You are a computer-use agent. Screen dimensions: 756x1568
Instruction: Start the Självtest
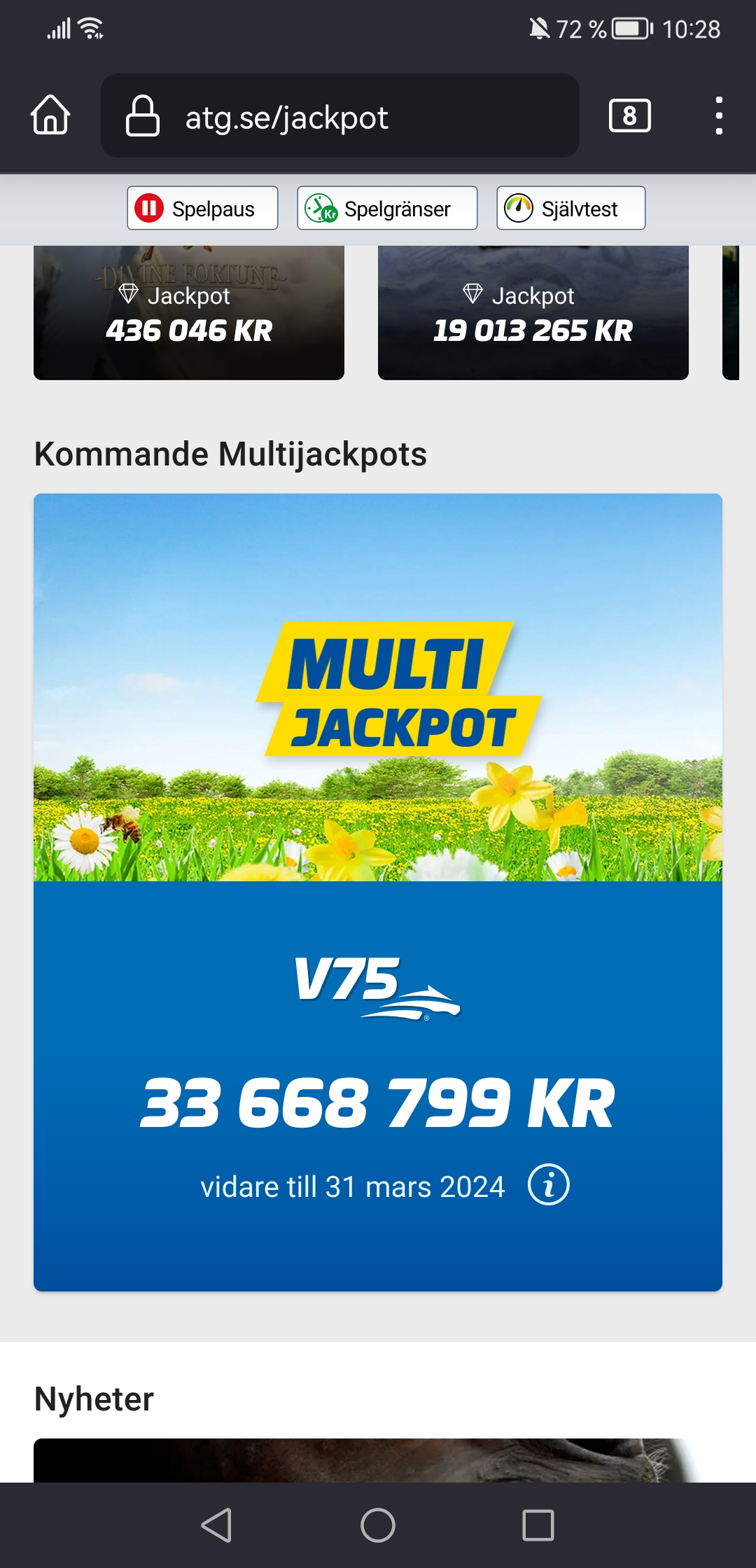click(x=570, y=209)
